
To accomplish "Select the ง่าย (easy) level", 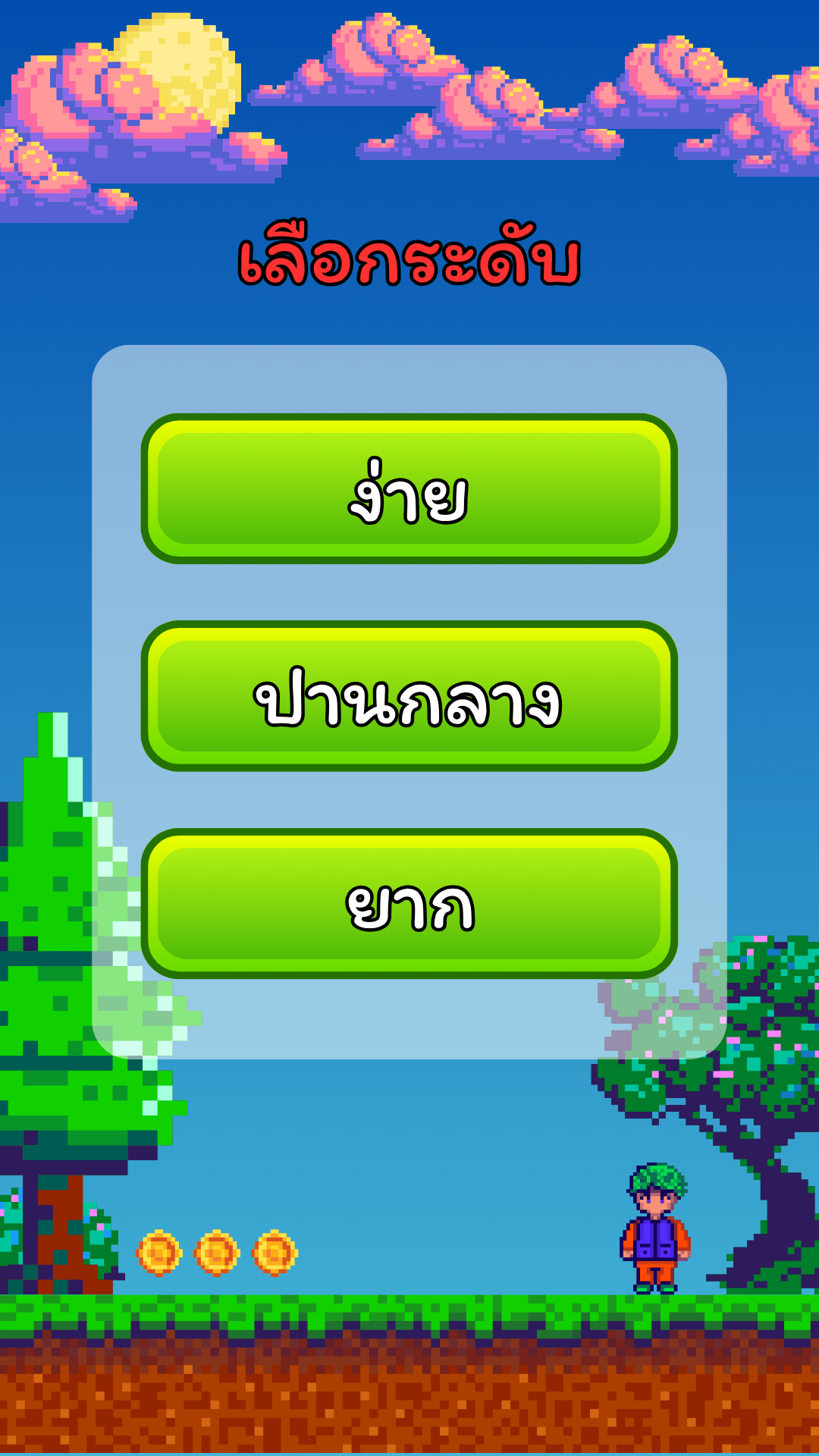I will coord(409,489).
